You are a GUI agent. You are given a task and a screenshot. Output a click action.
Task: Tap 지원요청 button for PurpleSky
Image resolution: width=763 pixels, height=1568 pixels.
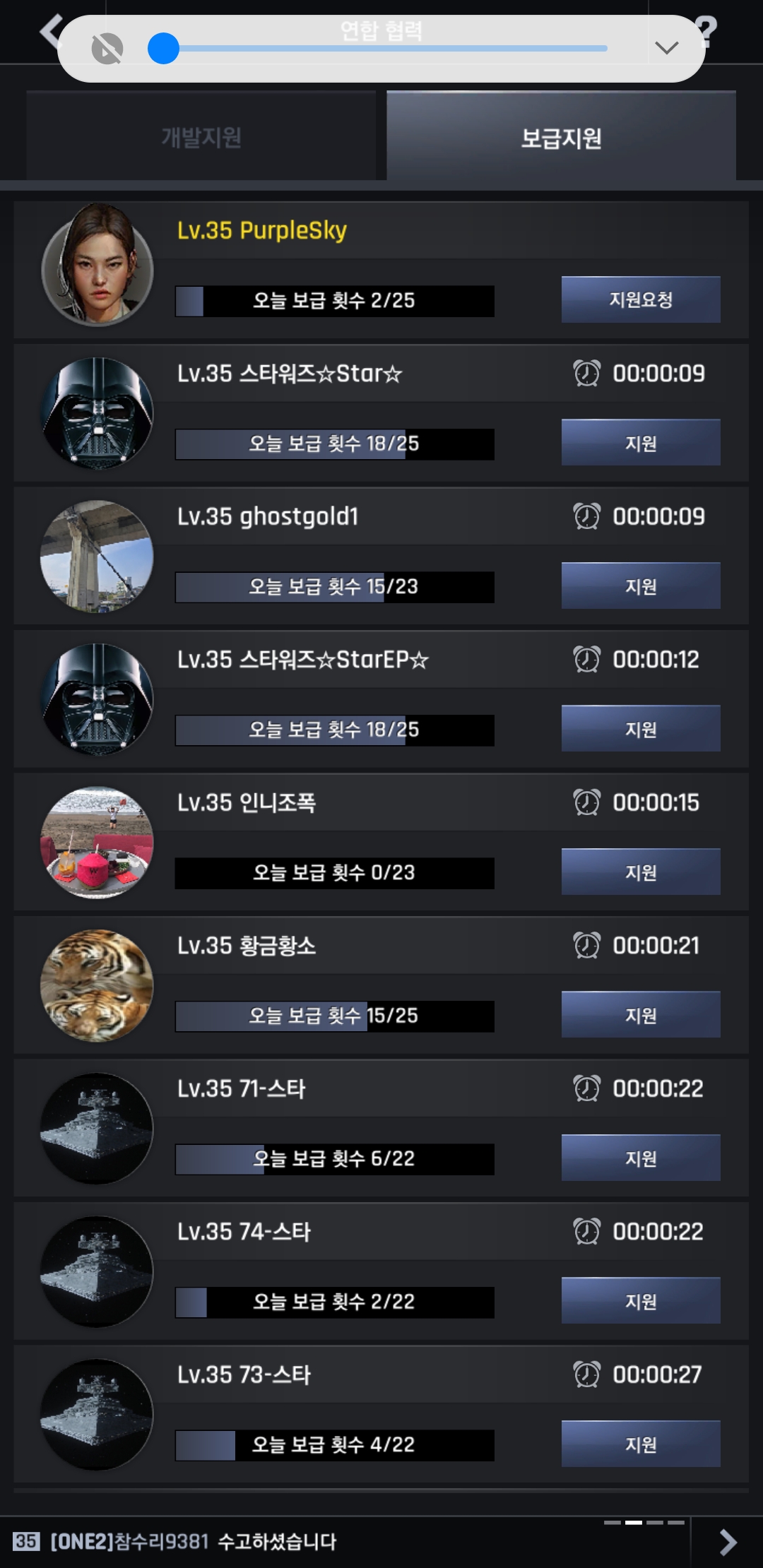coord(641,299)
